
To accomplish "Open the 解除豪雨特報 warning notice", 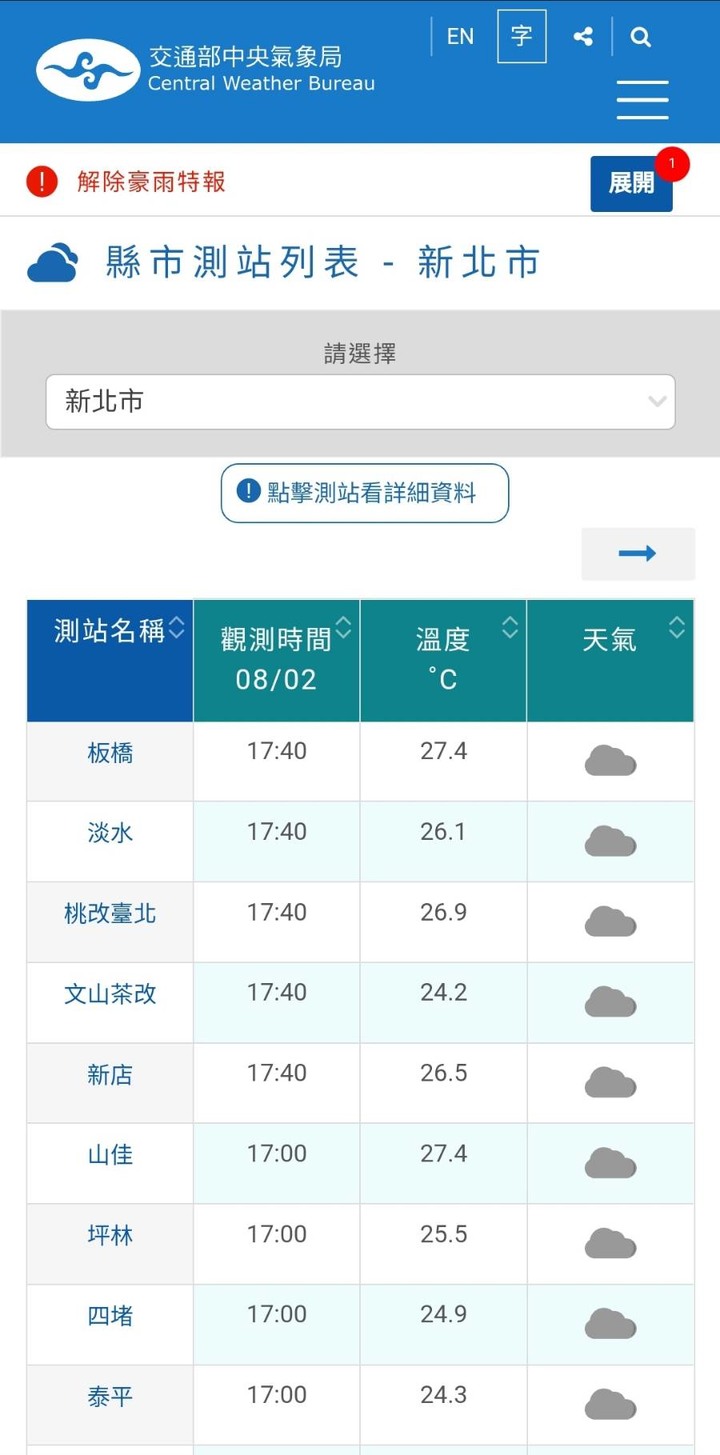I will click(x=151, y=181).
